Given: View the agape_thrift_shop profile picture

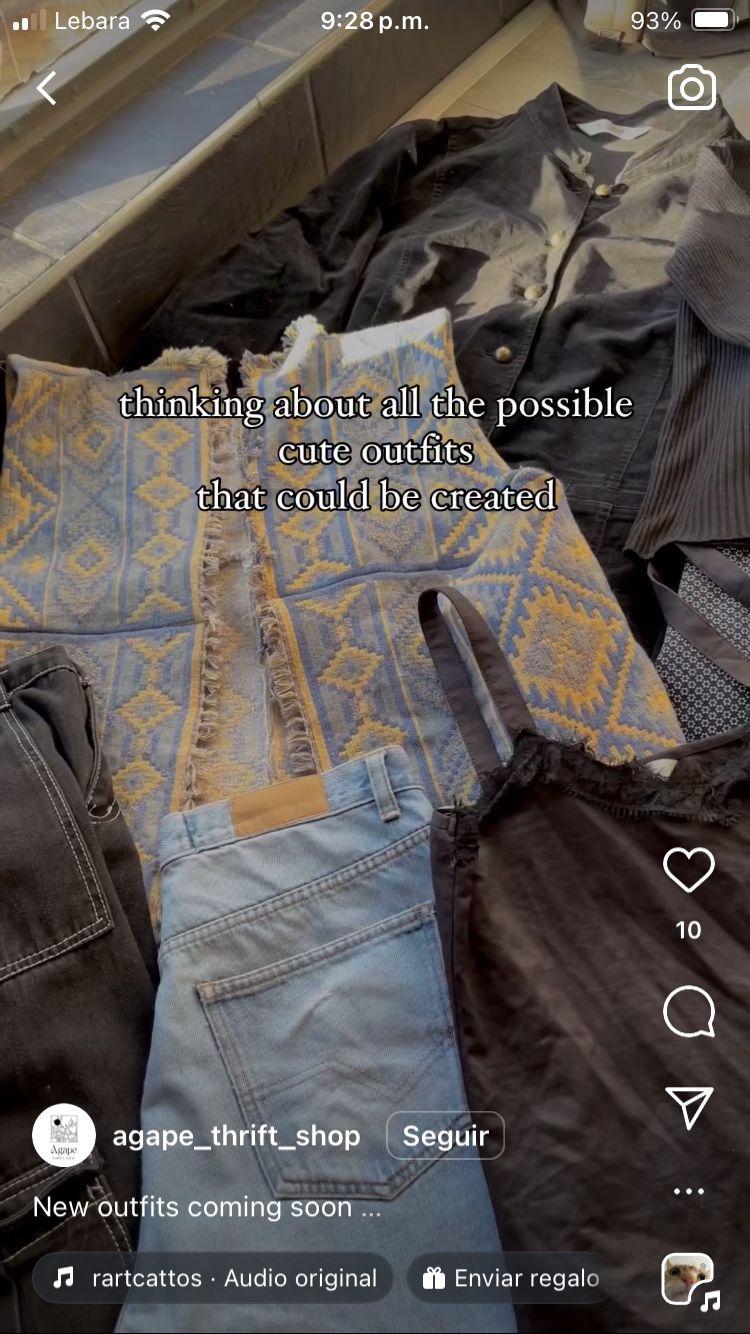Looking at the screenshot, I should pos(64,1136).
